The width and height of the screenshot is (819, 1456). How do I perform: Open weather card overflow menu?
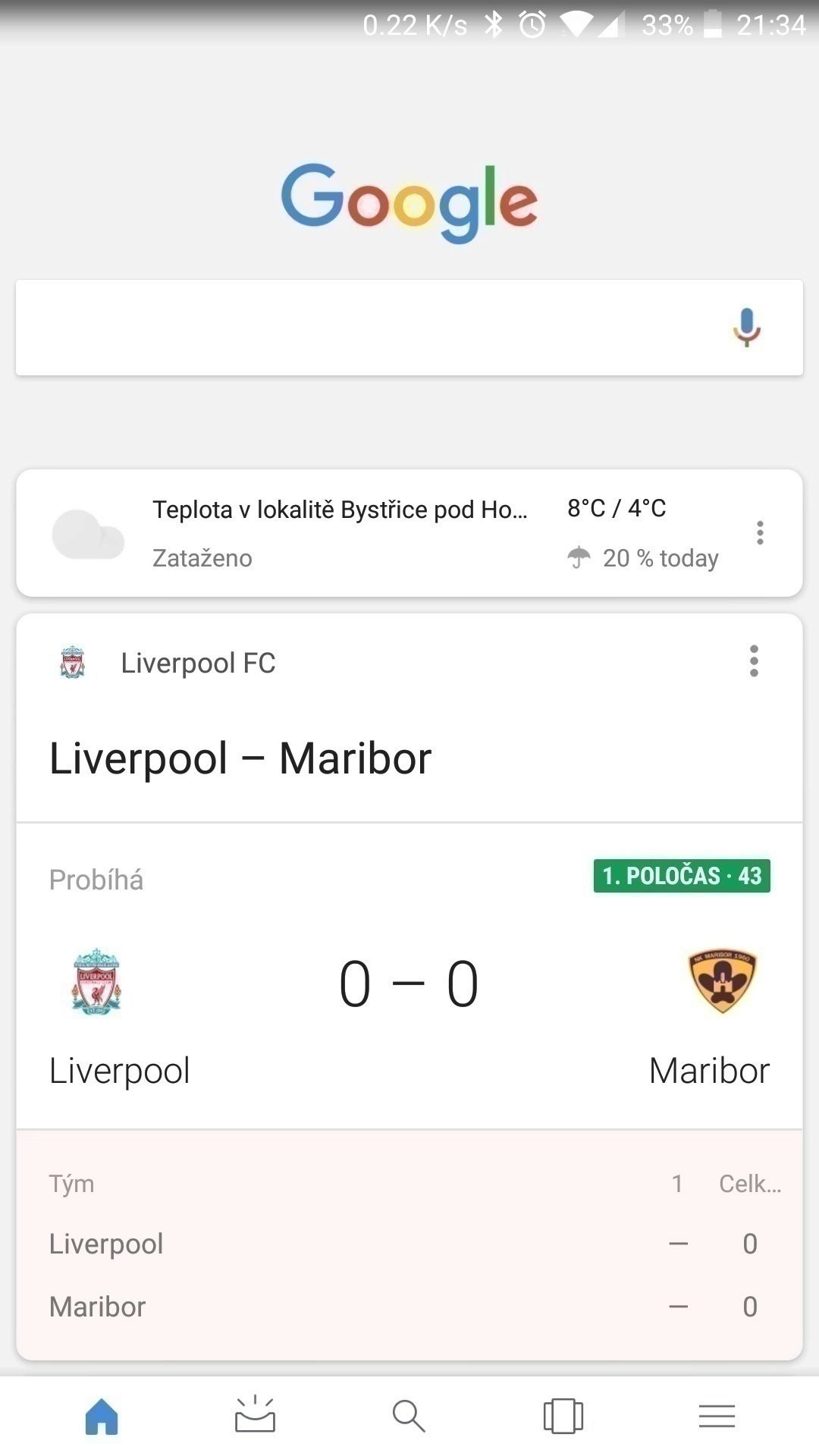(759, 533)
